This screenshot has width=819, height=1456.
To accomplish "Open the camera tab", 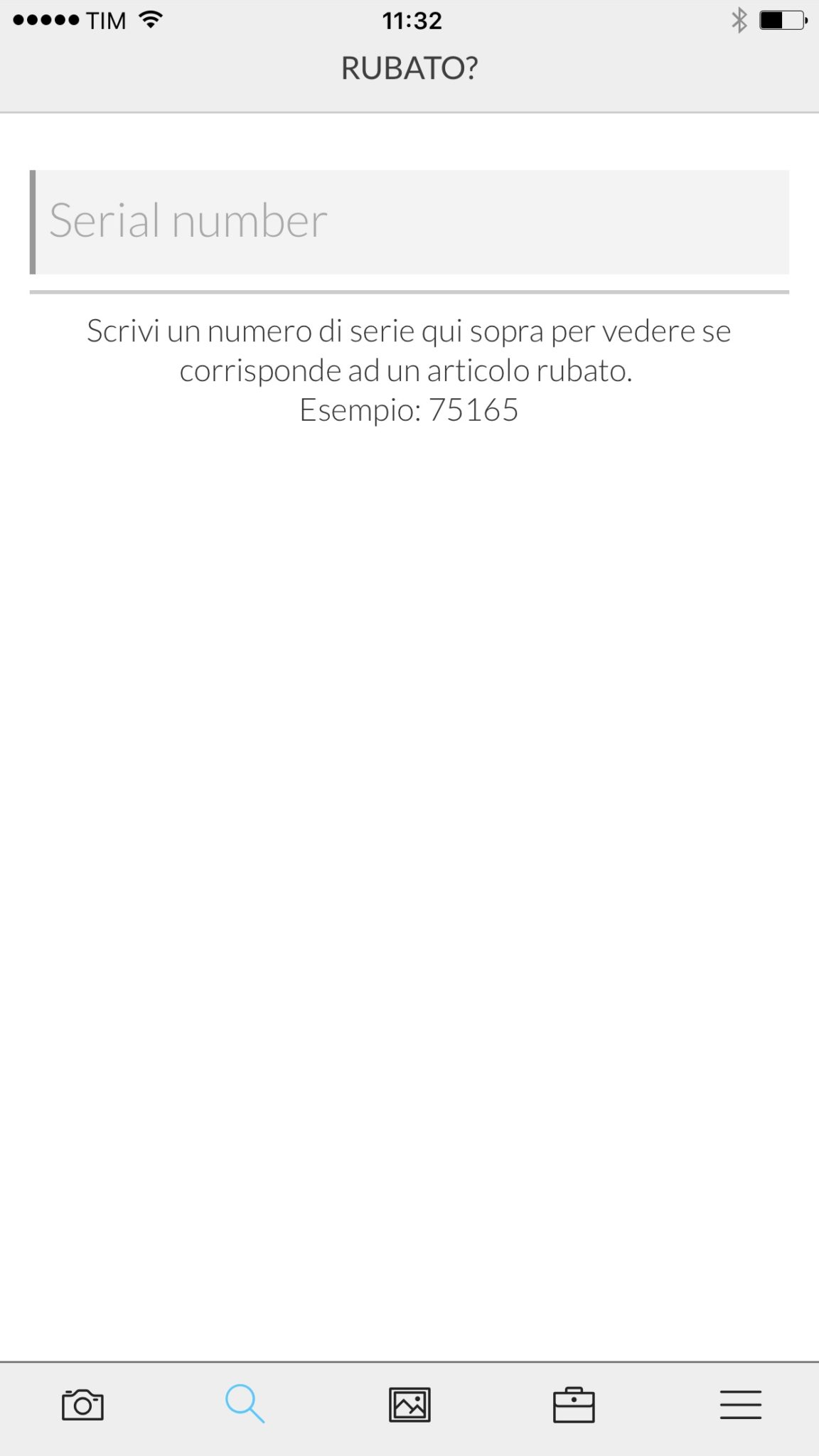I will point(82,1405).
